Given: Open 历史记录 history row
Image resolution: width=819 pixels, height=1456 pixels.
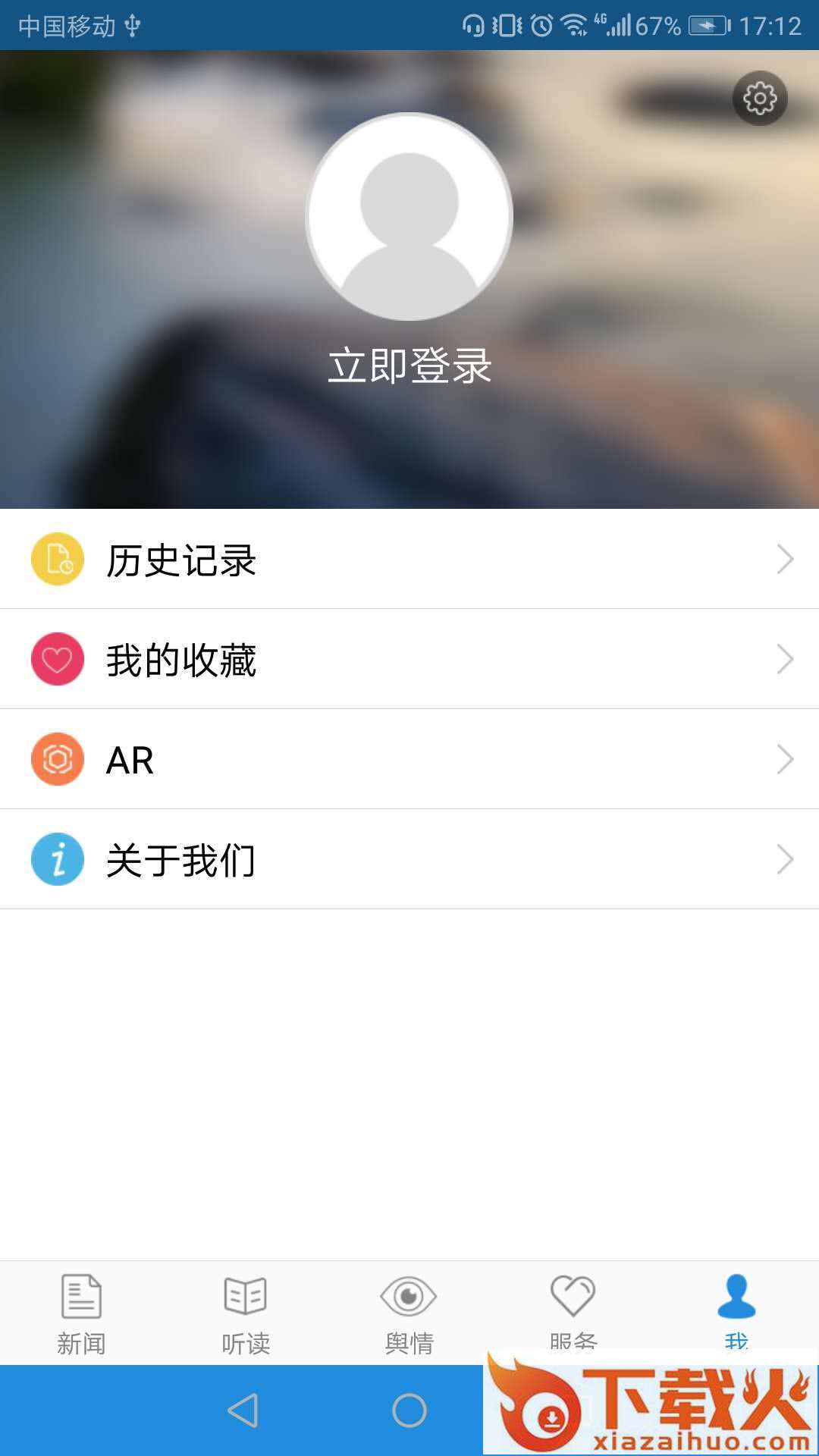Looking at the screenshot, I should pos(409,560).
